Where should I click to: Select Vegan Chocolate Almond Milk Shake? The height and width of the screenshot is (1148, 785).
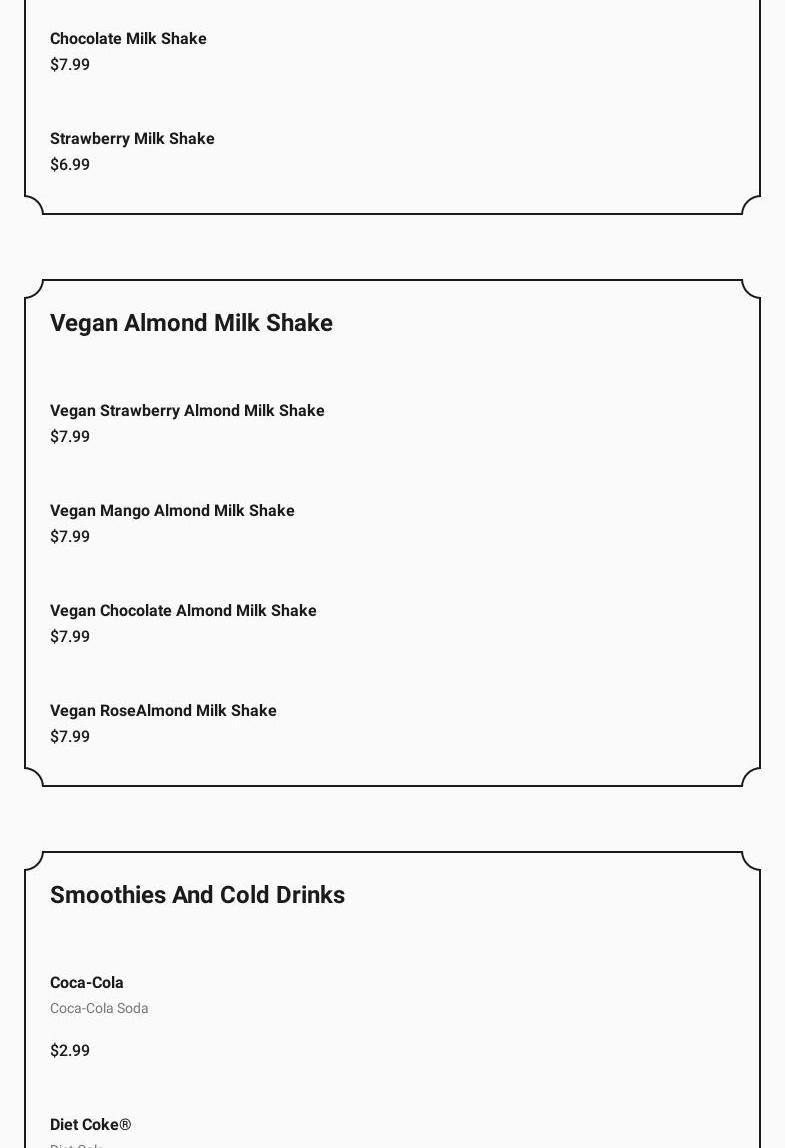point(183,611)
